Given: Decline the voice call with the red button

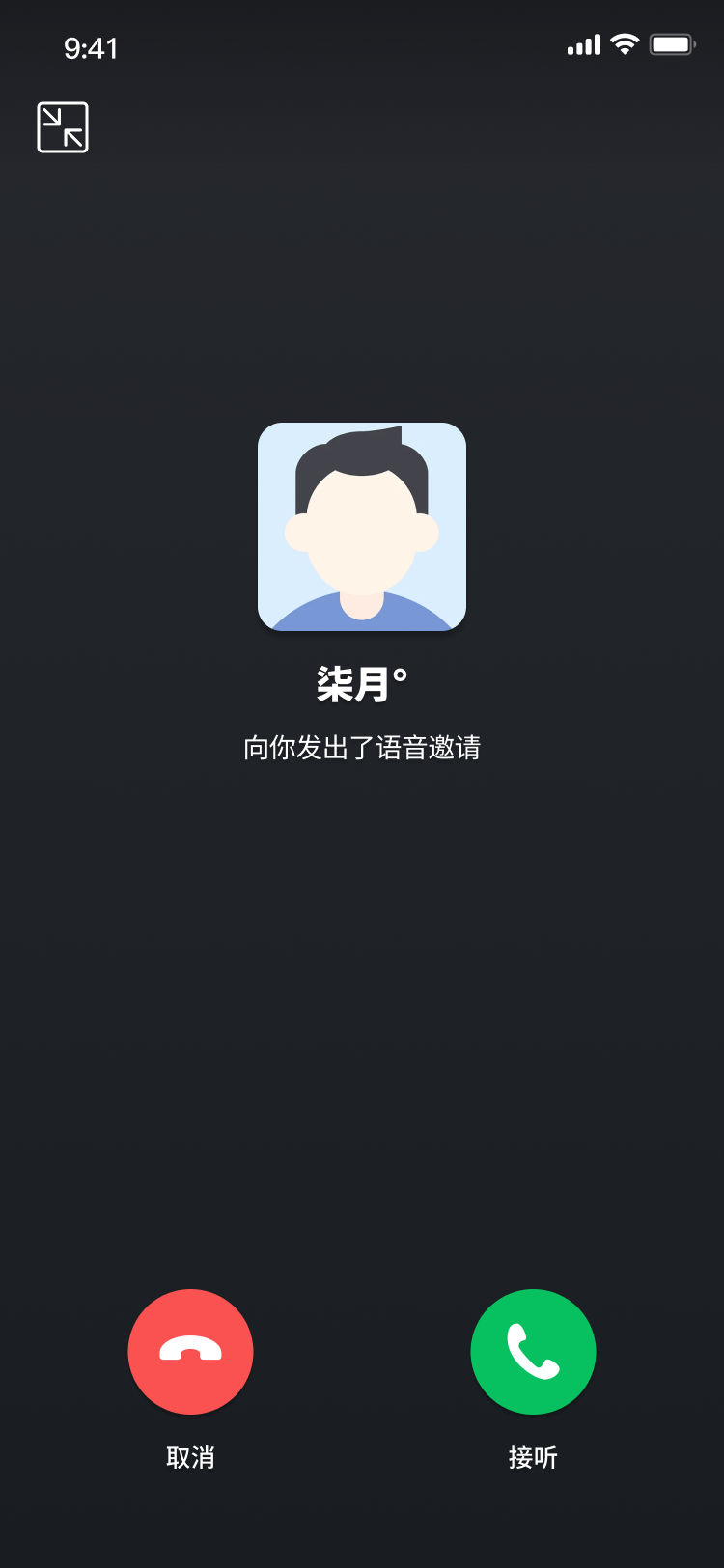Looking at the screenshot, I should pyautogui.click(x=190, y=1351).
